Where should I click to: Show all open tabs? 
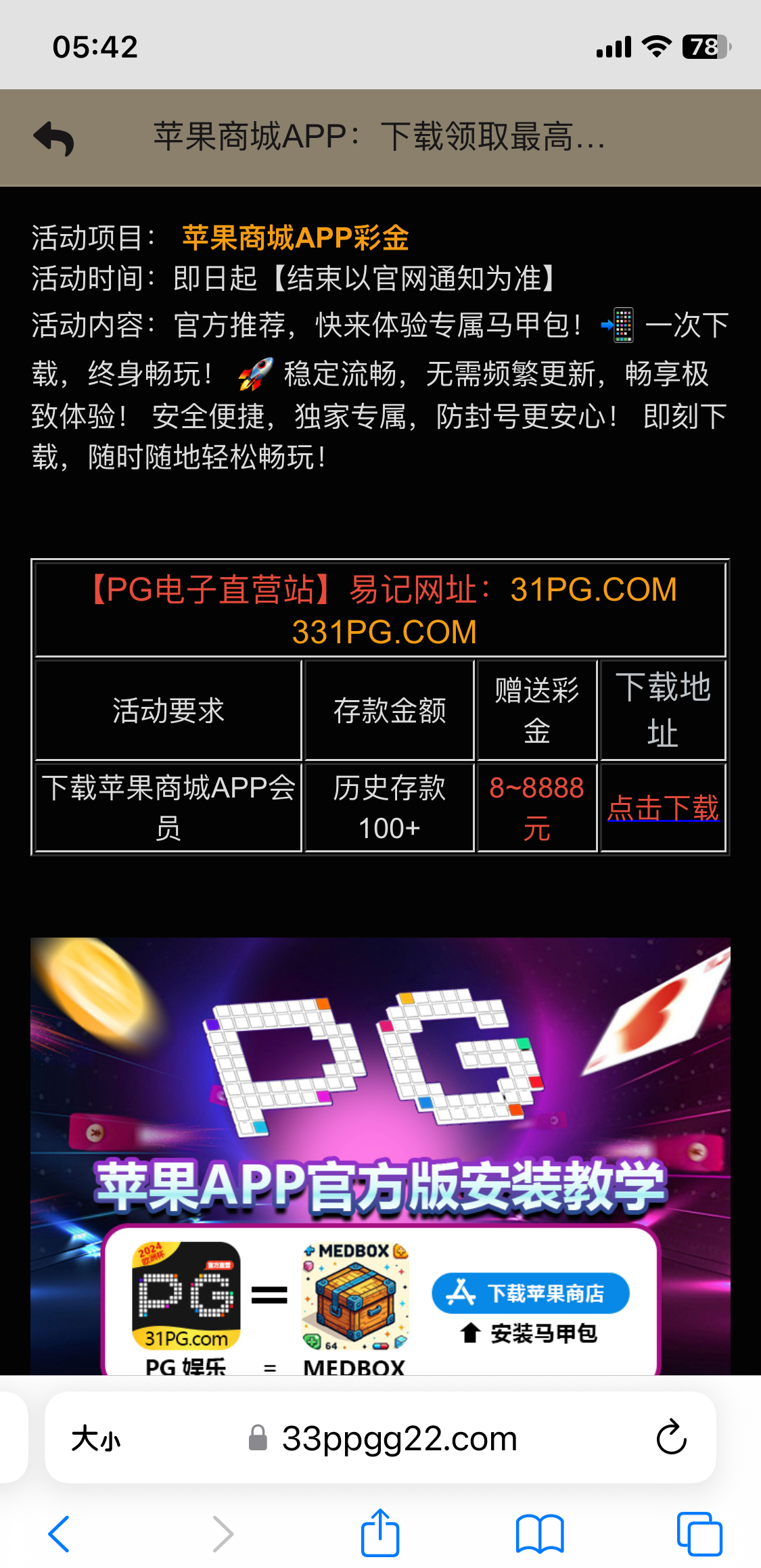pos(699,1534)
